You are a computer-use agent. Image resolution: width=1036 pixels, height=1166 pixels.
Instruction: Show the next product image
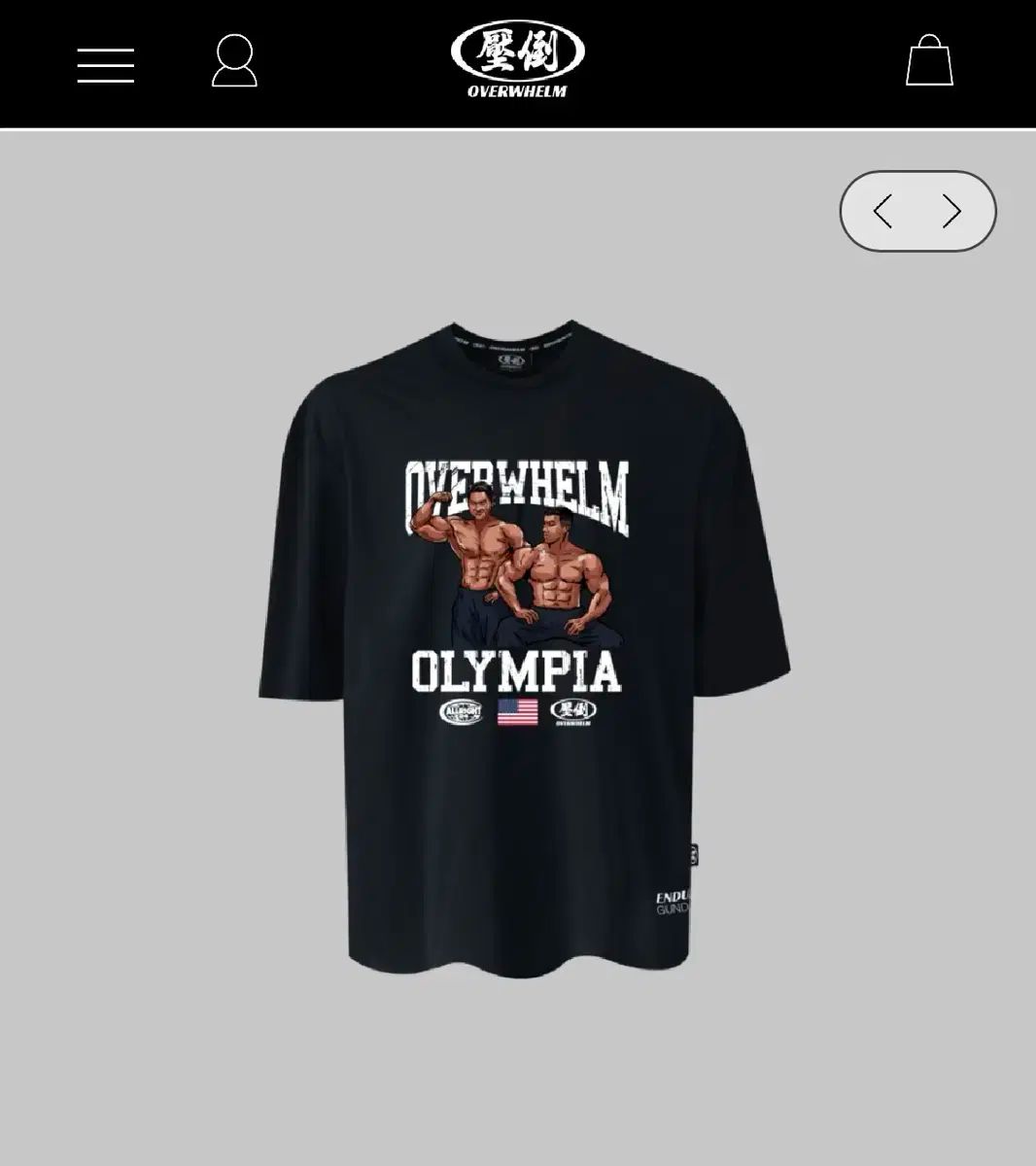[952, 211]
